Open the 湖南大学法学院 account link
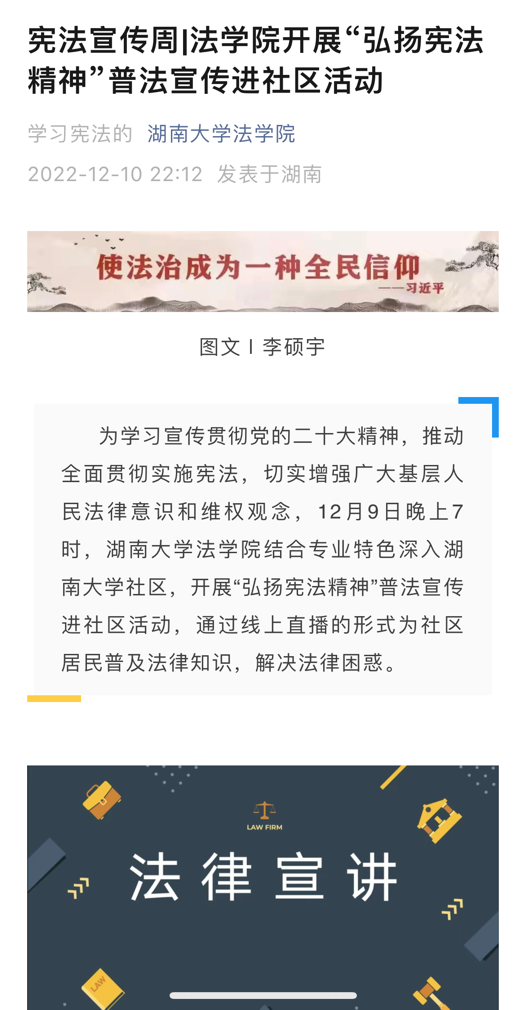526x1010 pixels. [221, 133]
